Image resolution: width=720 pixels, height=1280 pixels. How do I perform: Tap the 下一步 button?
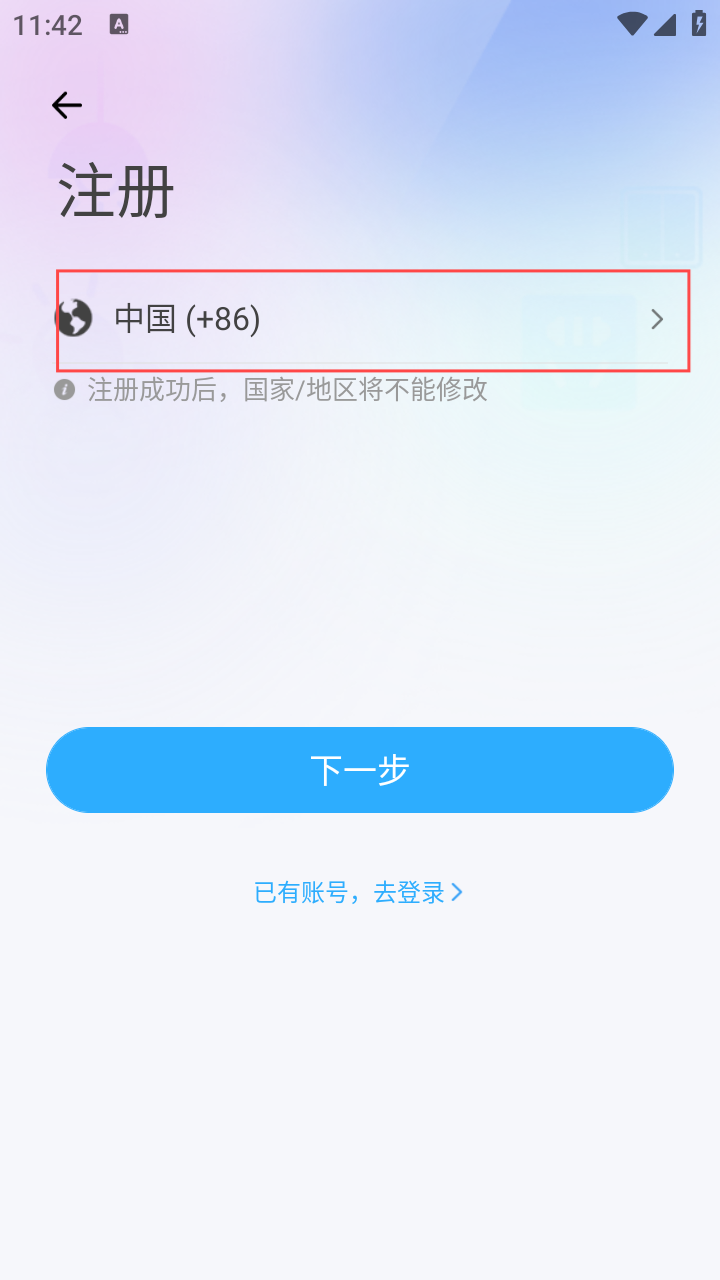click(360, 770)
